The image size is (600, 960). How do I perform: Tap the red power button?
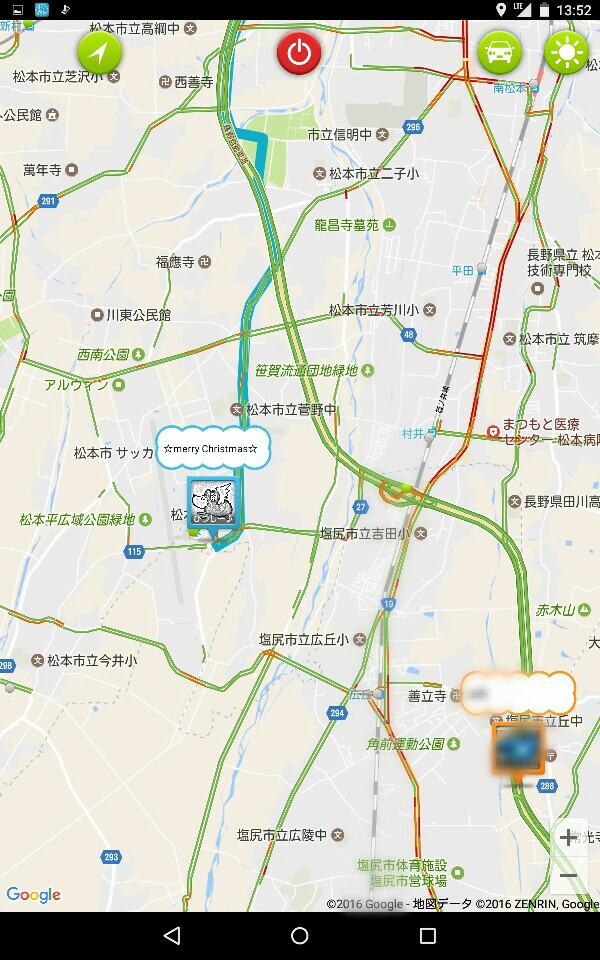pos(299,53)
